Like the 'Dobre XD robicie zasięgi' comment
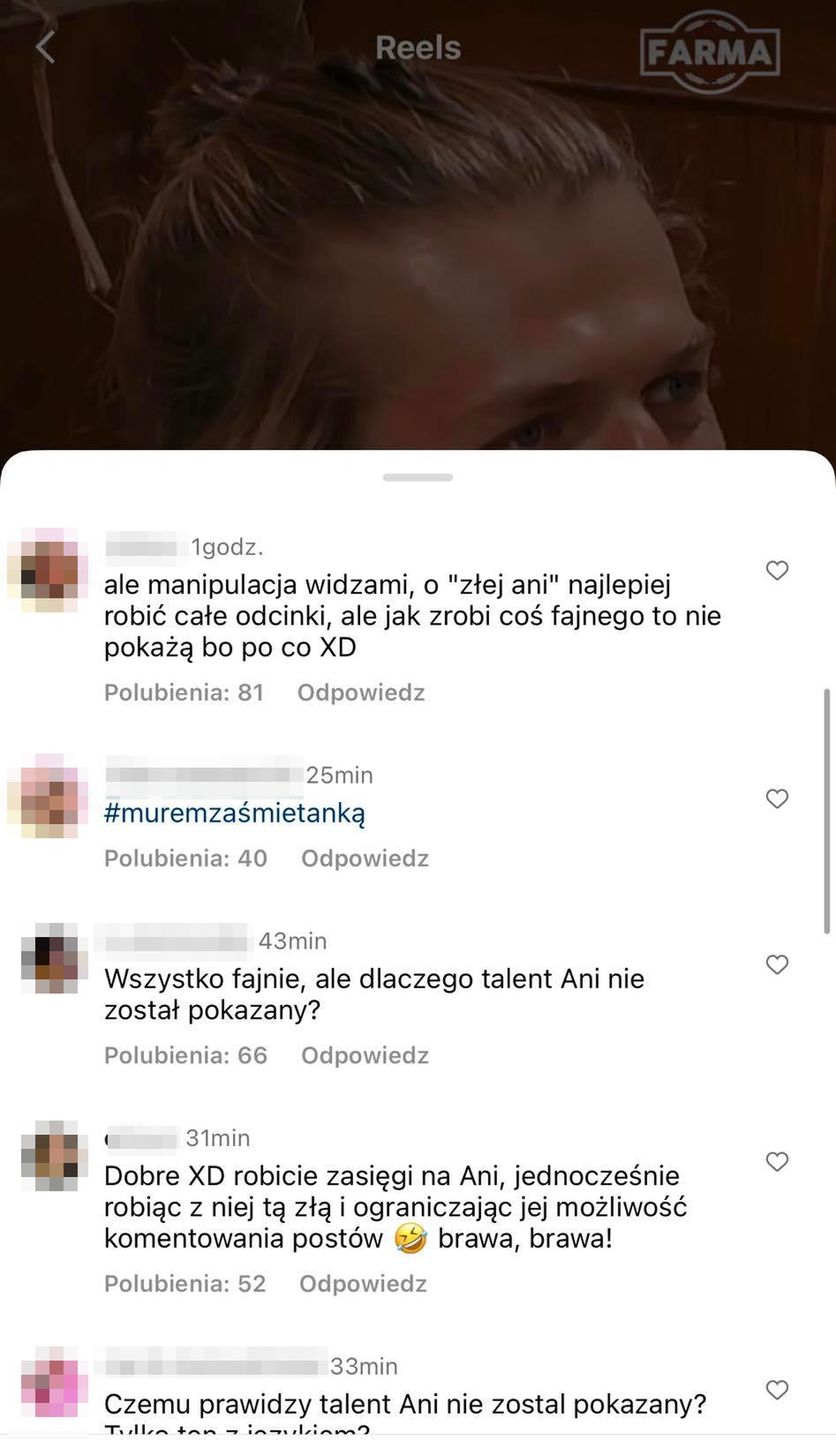836x1440 pixels. point(777,1162)
